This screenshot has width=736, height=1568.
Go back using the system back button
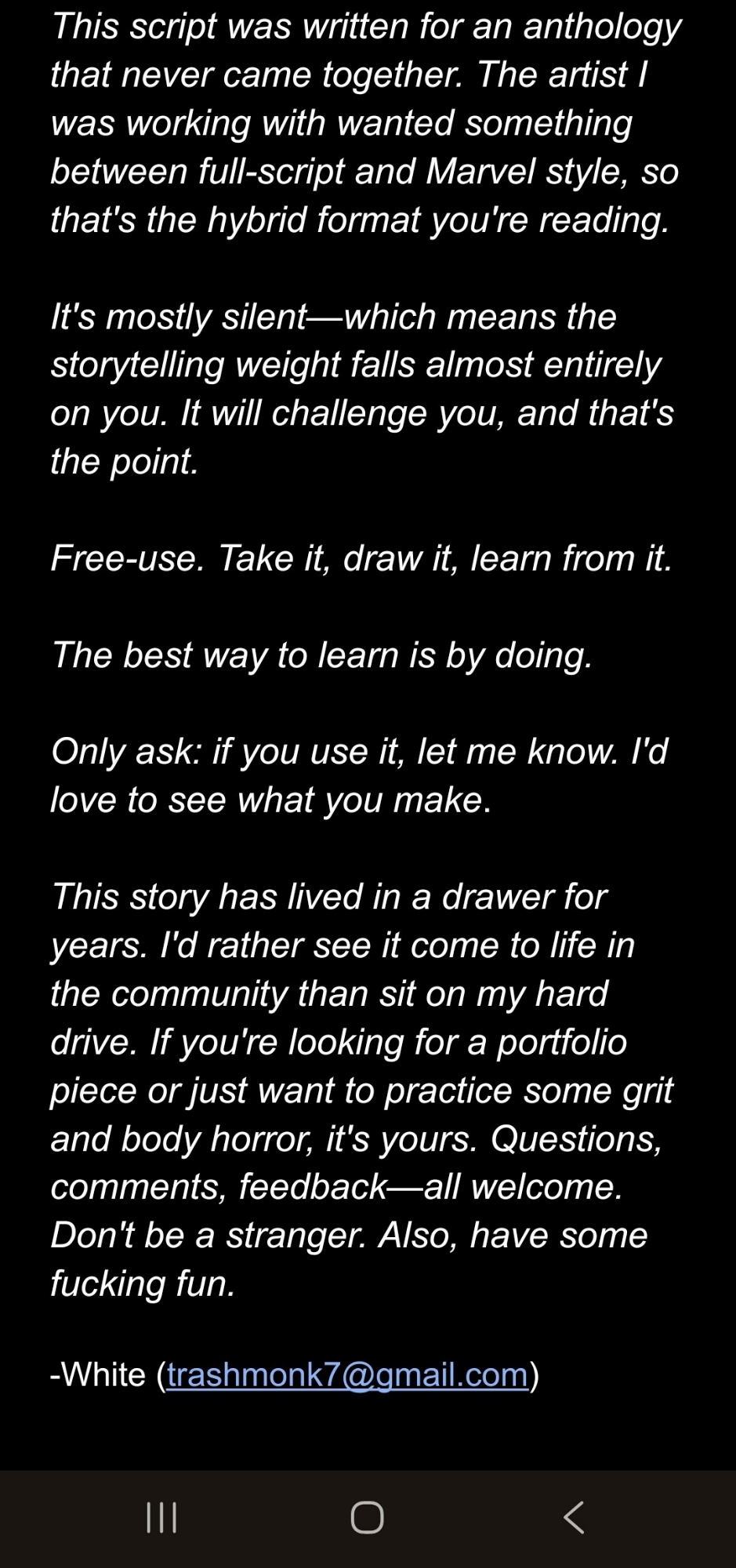(x=574, y=1517)
